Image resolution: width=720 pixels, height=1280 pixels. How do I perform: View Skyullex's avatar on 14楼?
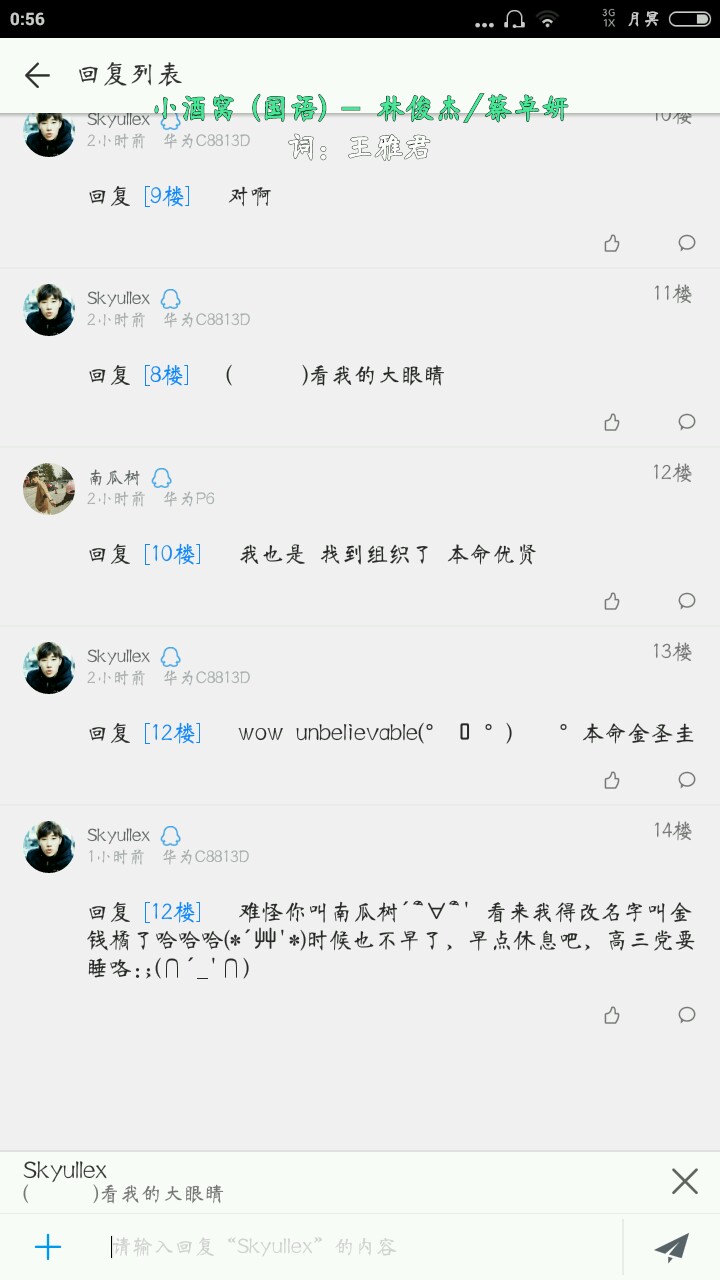(x=49, y=847)
